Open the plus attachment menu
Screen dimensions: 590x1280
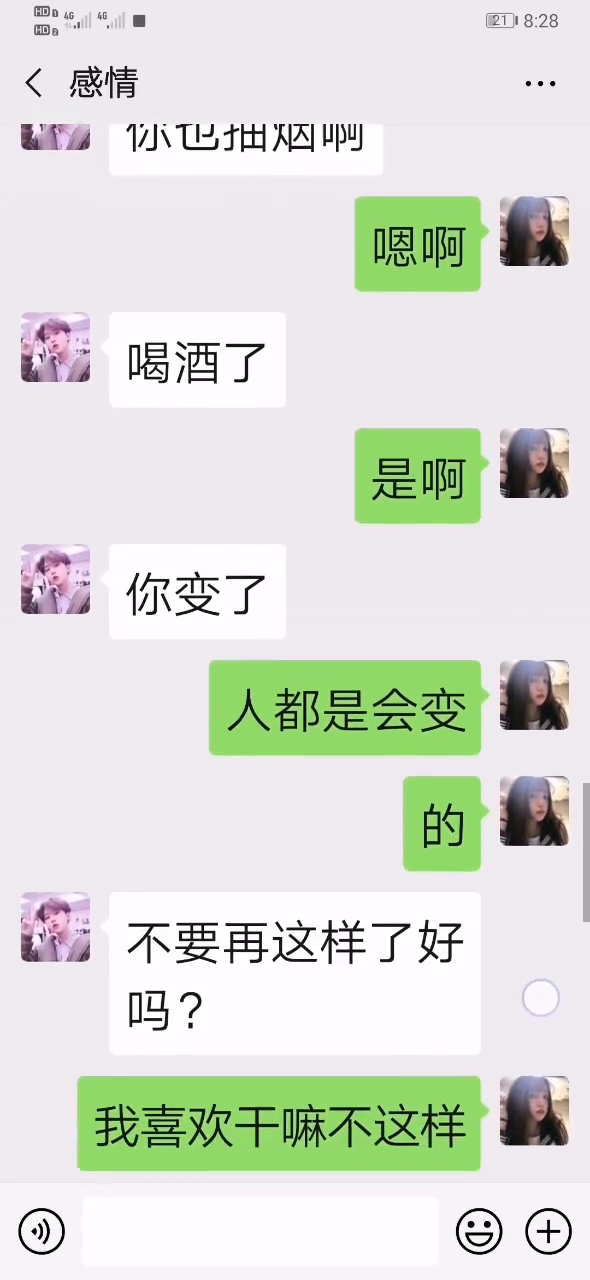pyautogui.click(x=548, y=1231)
